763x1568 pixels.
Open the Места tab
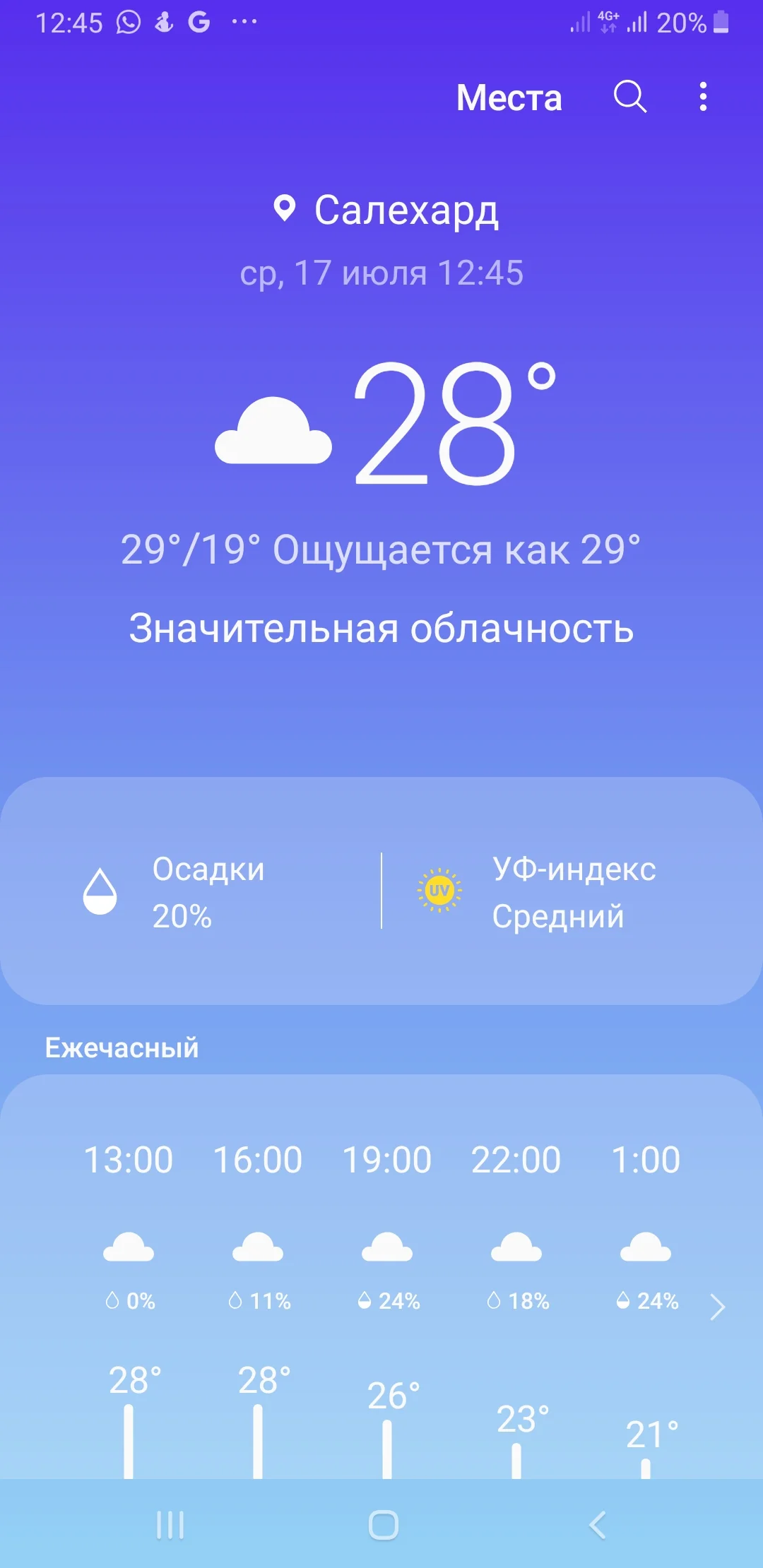[510, 99]
